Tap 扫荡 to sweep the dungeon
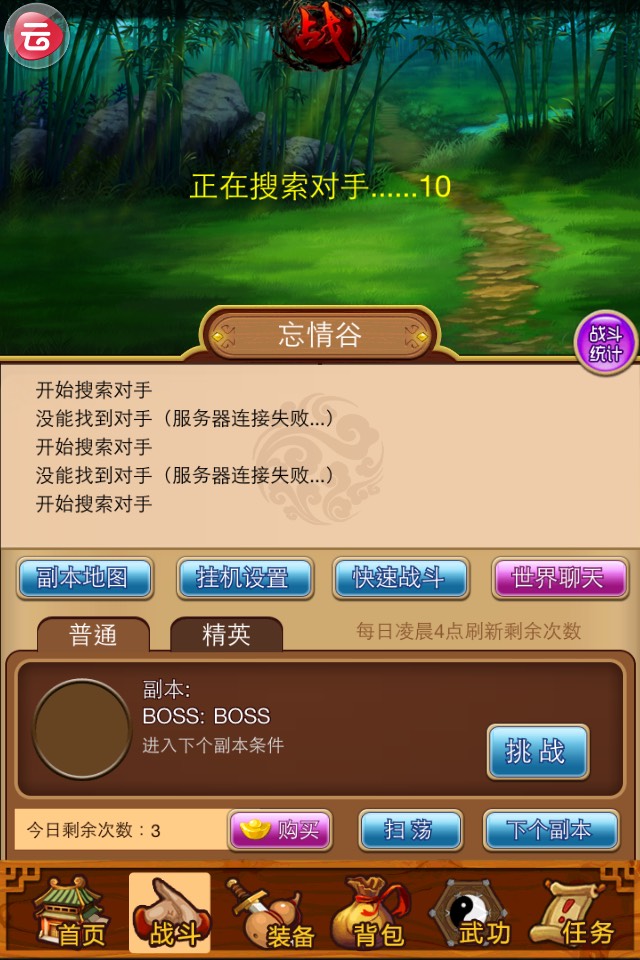 tap(409, 830)
